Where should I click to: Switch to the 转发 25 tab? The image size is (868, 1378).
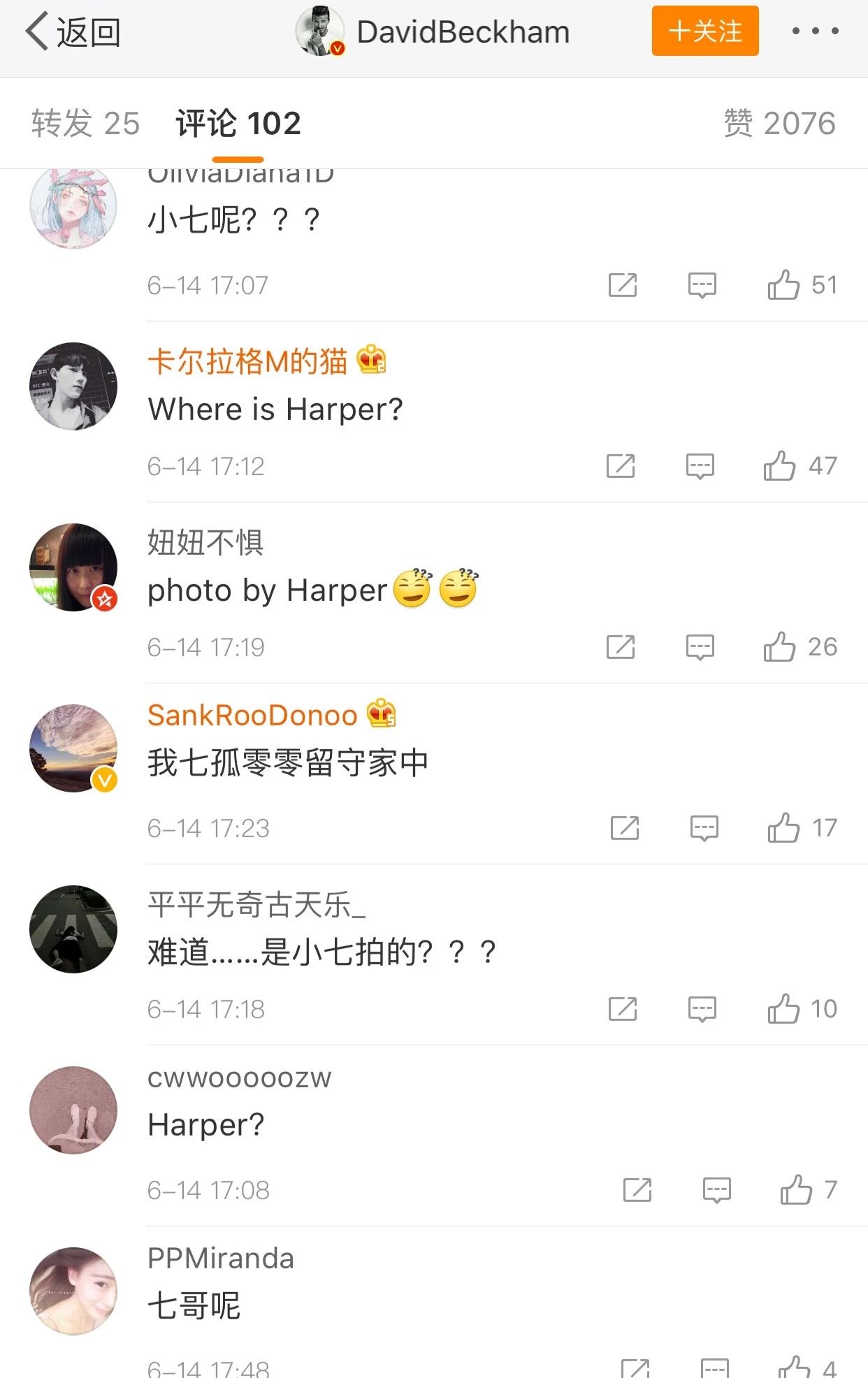pyautogui.click(x=84, y=122)
